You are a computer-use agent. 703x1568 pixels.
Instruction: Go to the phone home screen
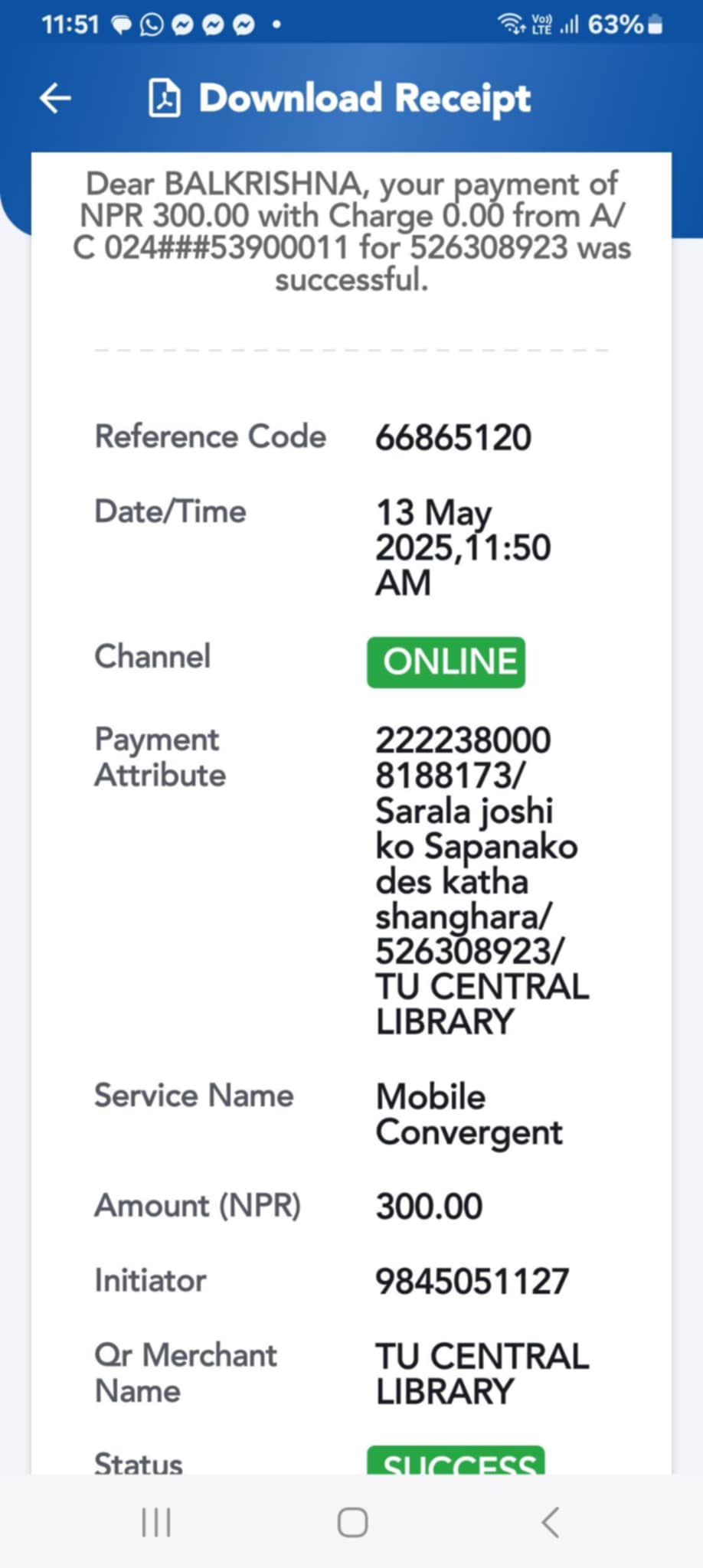(x=352, y=1522)
